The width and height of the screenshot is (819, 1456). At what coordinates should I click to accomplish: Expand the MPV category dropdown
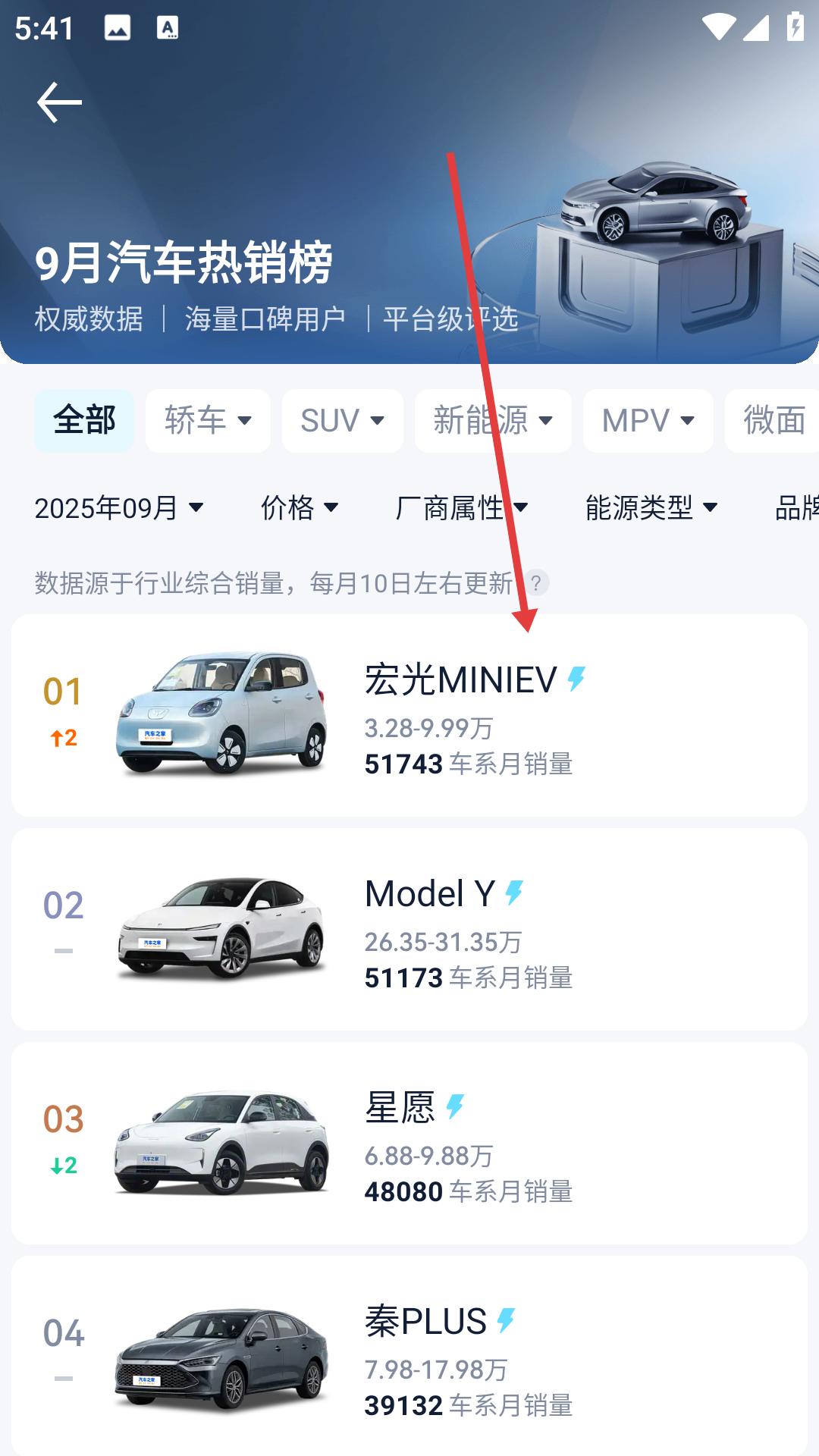coord(648,421)
